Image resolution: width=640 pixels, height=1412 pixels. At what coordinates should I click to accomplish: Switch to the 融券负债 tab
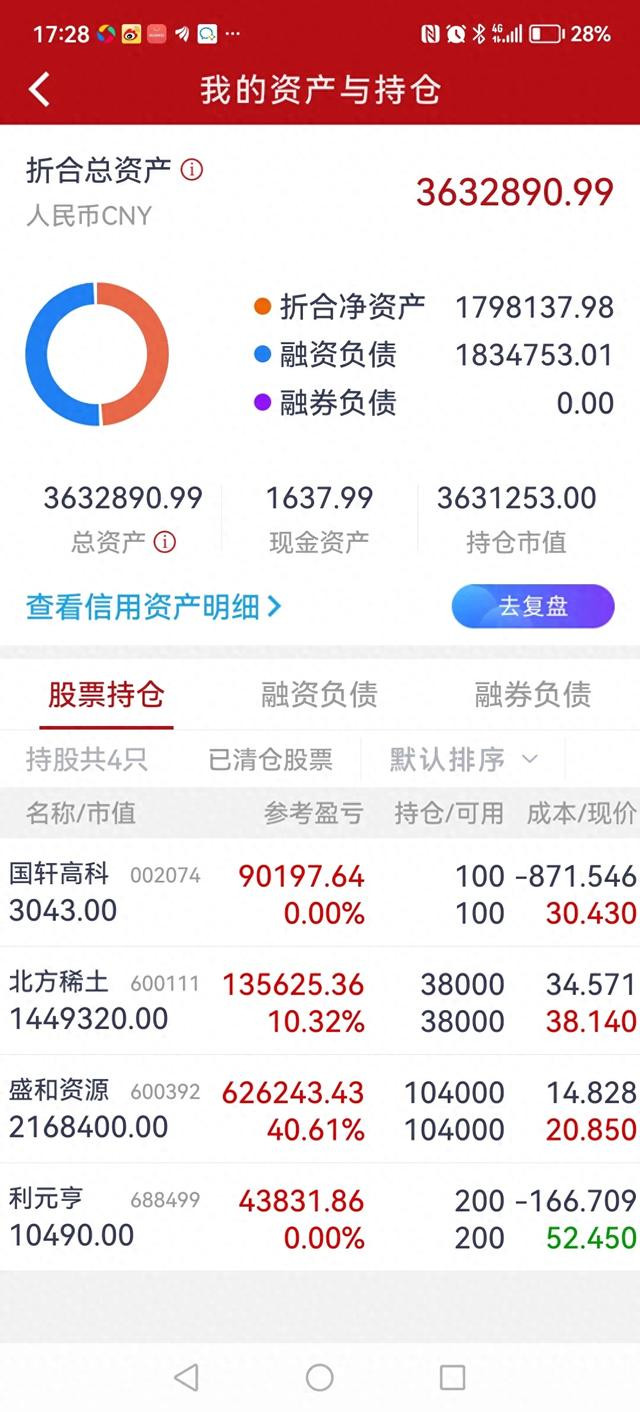tap(533, 694)
